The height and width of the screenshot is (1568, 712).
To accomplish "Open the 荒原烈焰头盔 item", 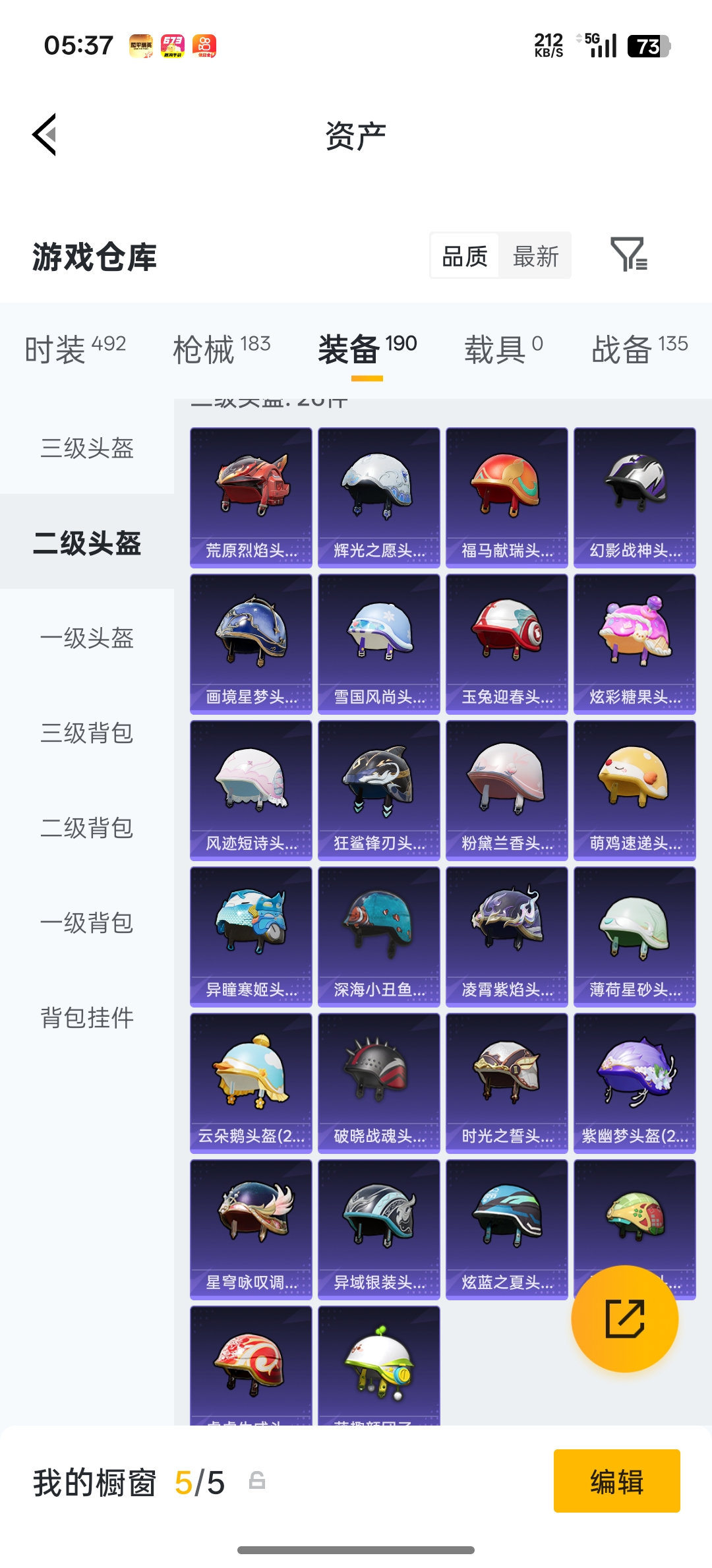I will (x=251, y=497).
